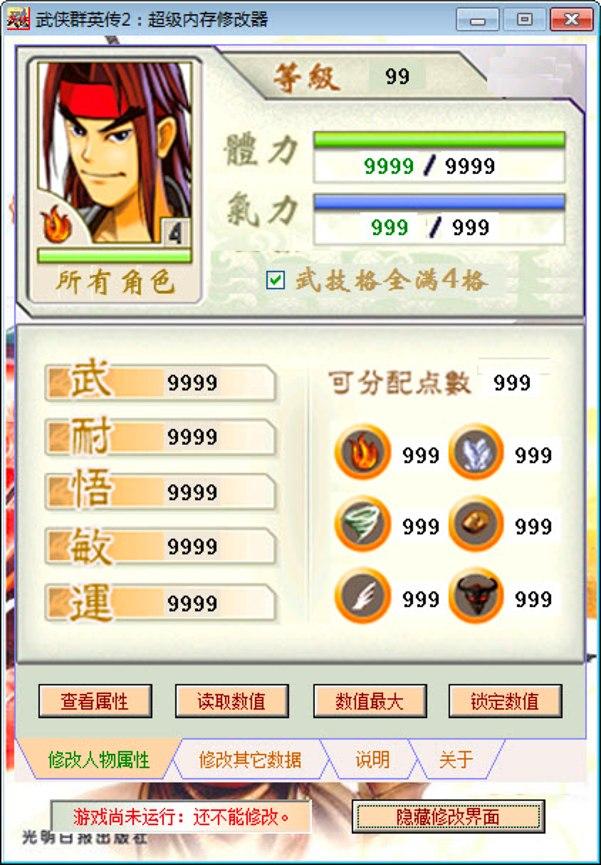This screenshot has height=865, width=601.
Task: Tap the 锁定数值 button
Action: (504, 701)
